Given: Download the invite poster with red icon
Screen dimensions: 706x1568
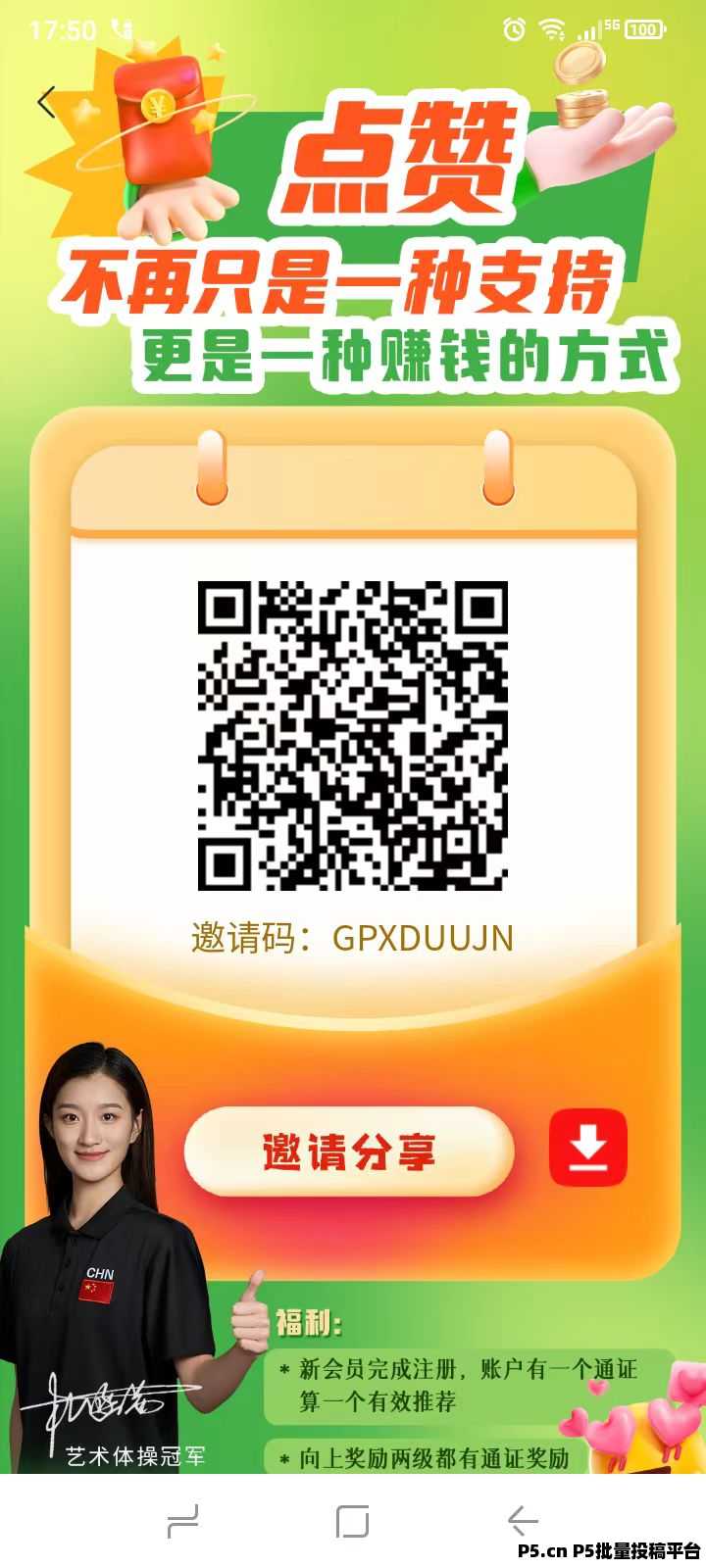Looking at the screenshot, I should (x=587, y=1148).
